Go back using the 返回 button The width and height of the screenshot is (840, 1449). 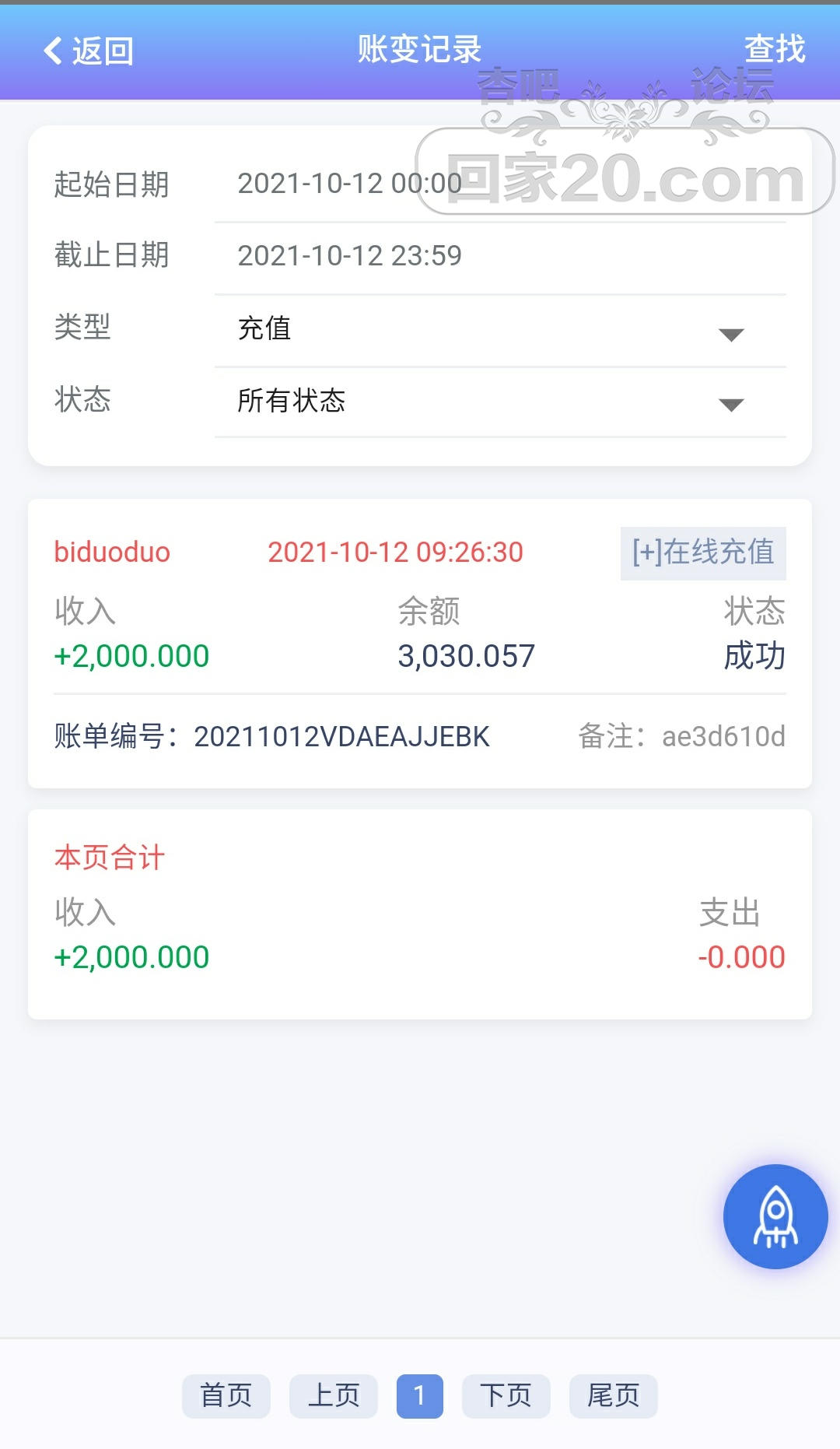click(x=88, y=51)
